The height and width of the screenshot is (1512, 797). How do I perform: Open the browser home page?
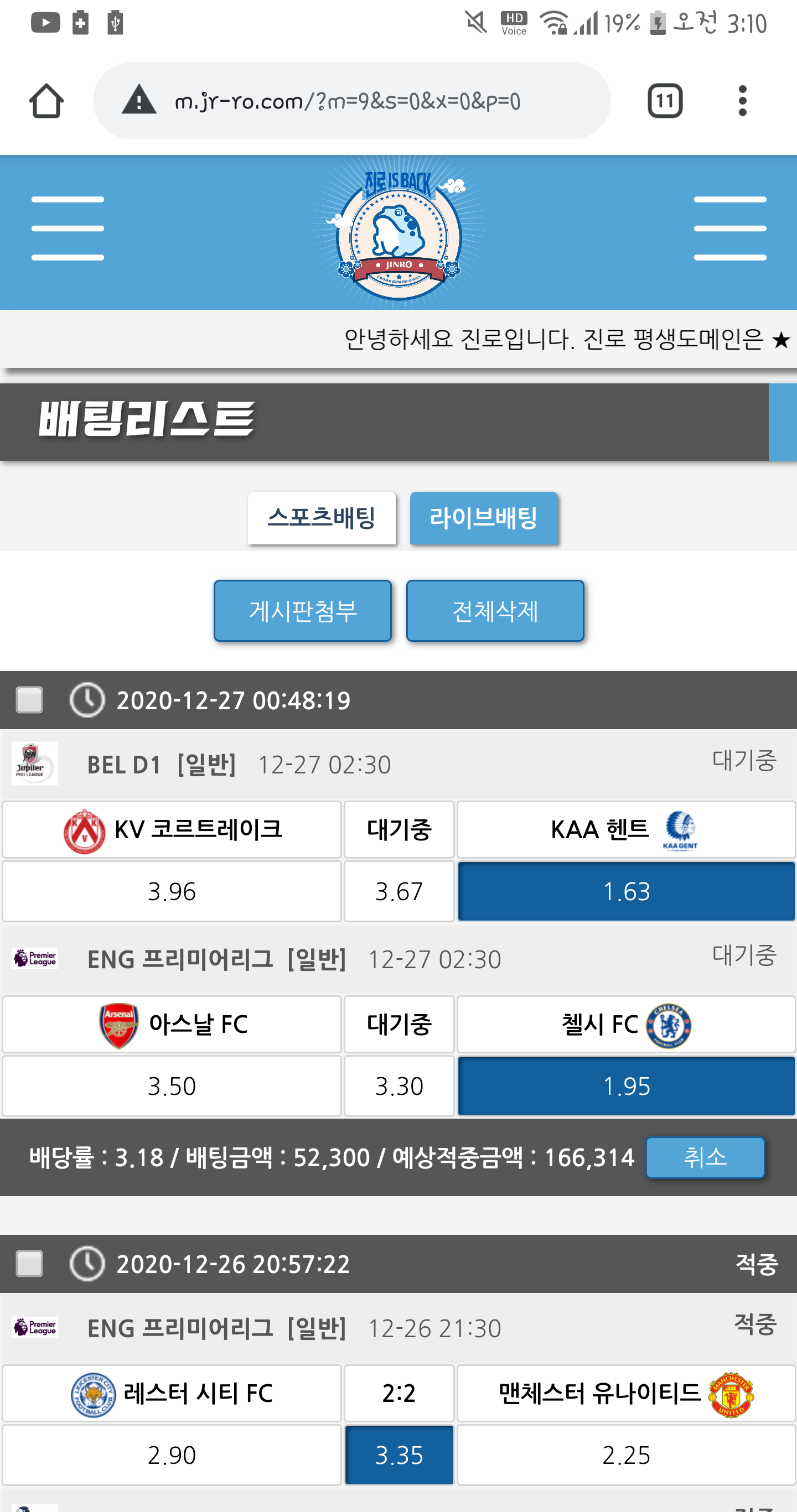coord(46,101)
